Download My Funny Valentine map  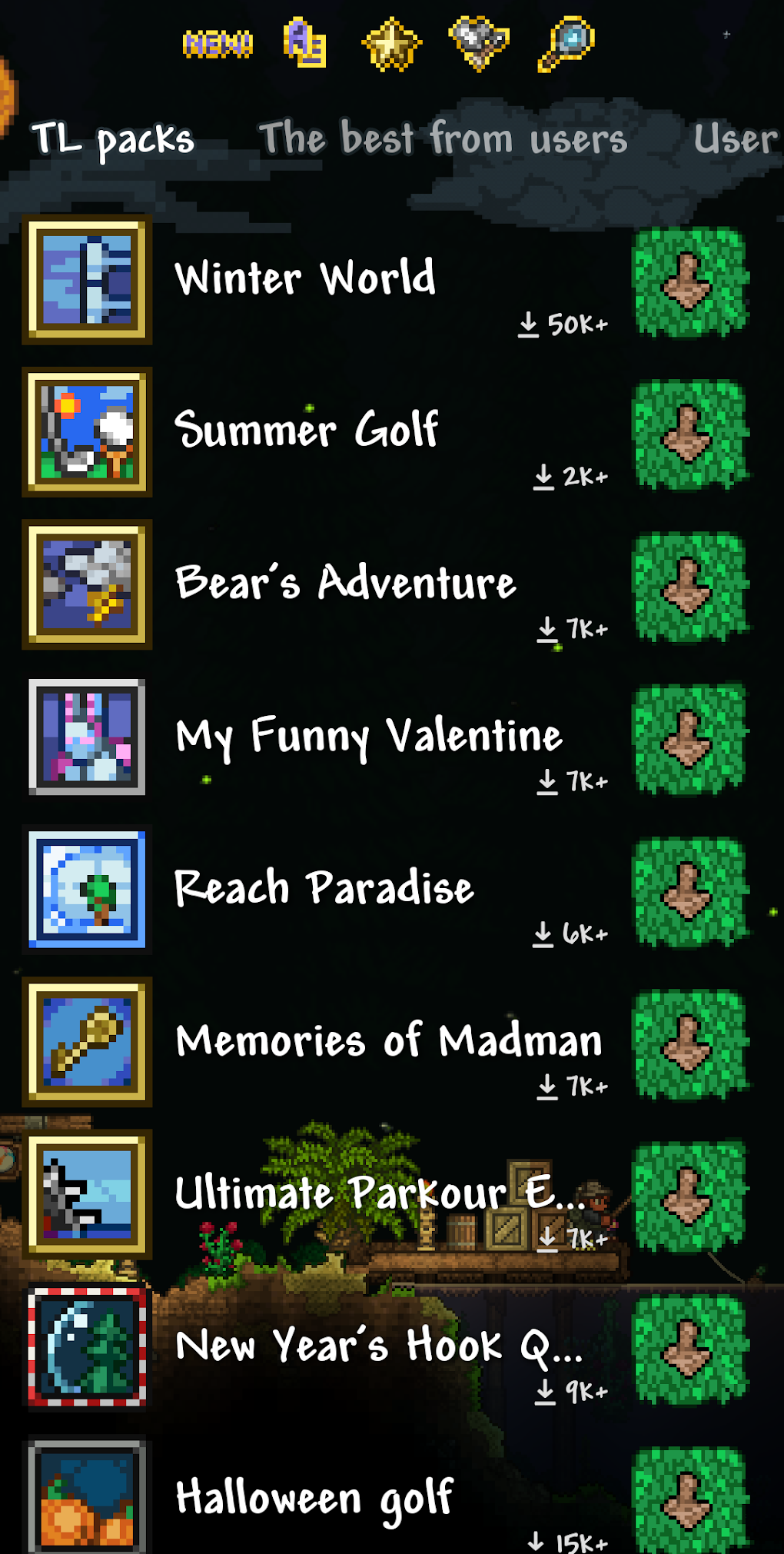coord(689,739)
